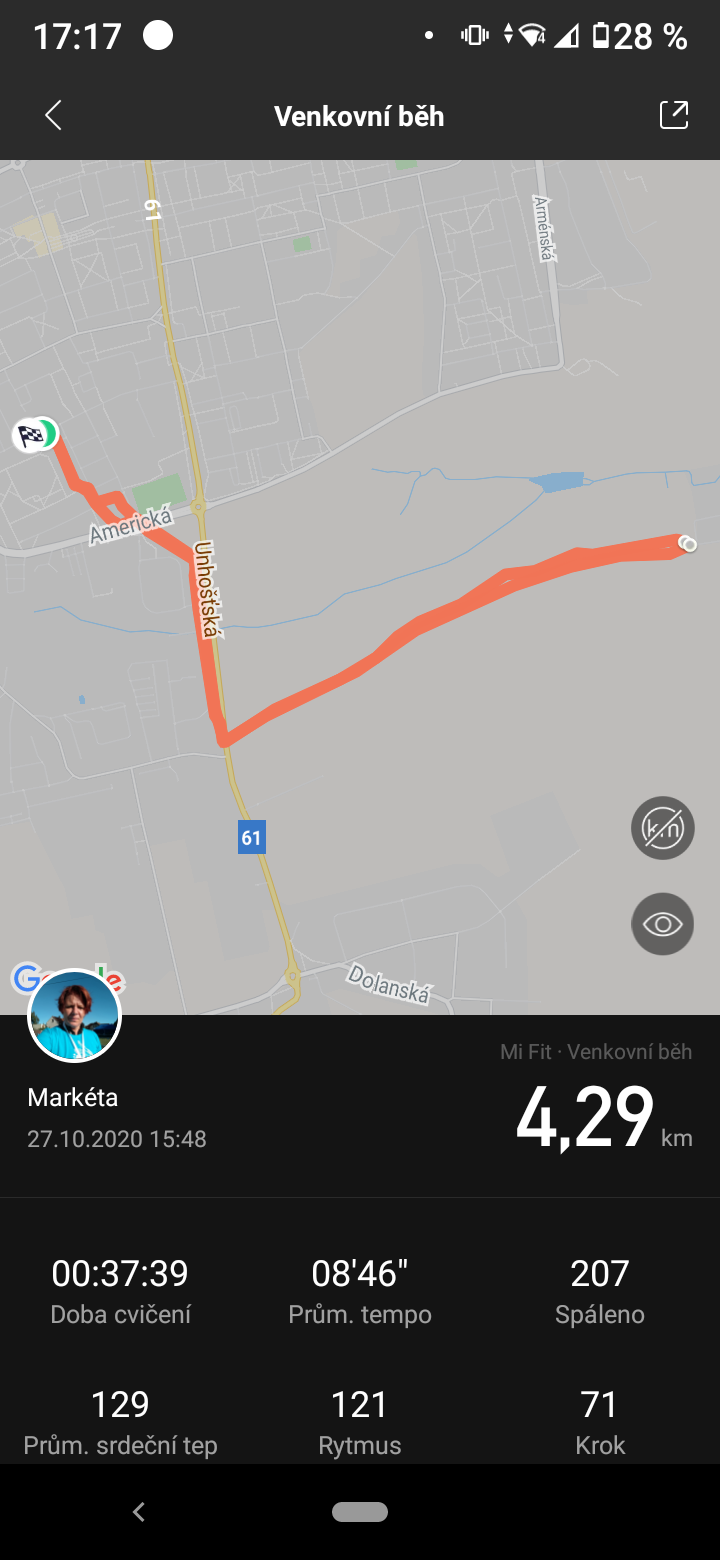Toggle the kilometer markers on the map
The height and width of the screenshot is (1560, 720).
pos(663,828)
